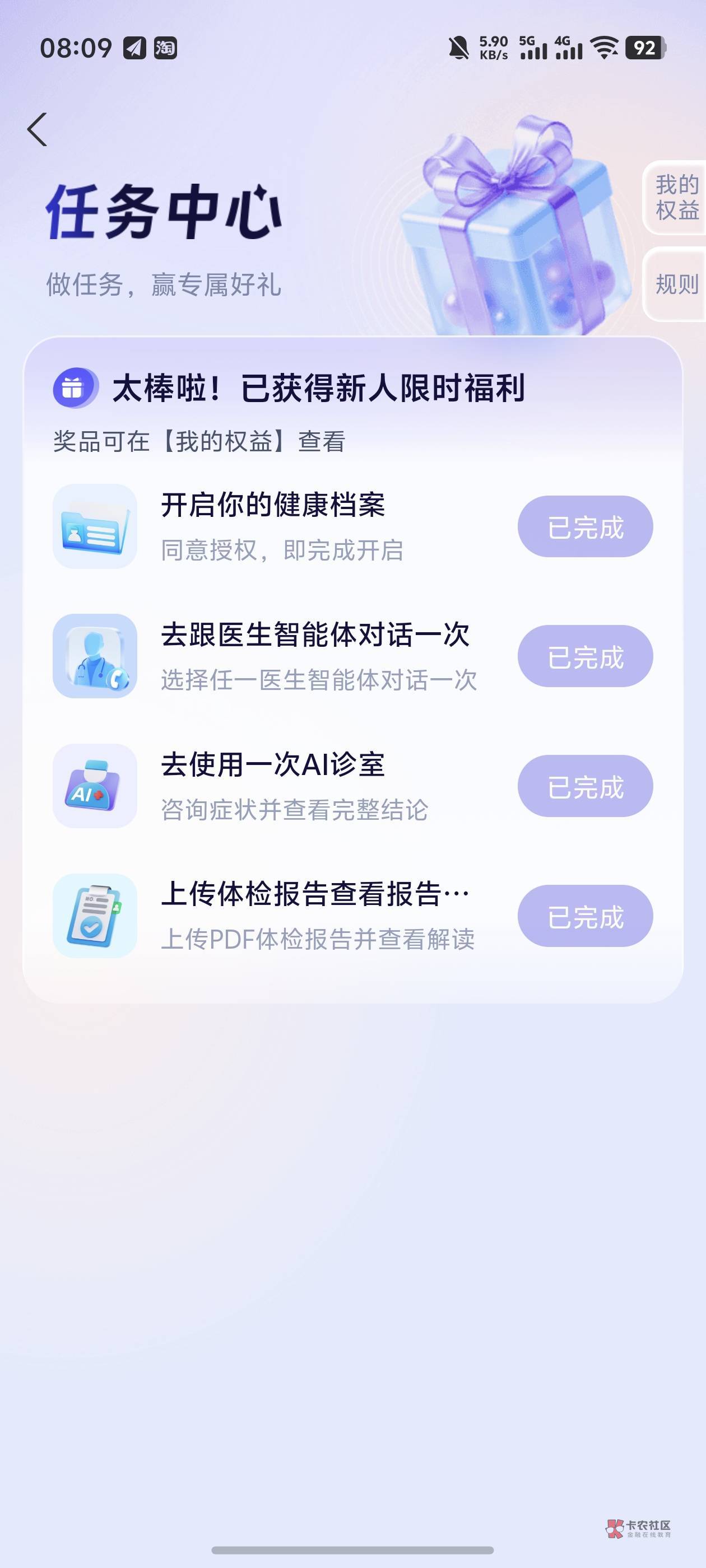Viewport: 706px width, 1568px height.
Task: Tap 已完成 for 去跟医生智能体对话一次
Action: (x=585, y=656)
